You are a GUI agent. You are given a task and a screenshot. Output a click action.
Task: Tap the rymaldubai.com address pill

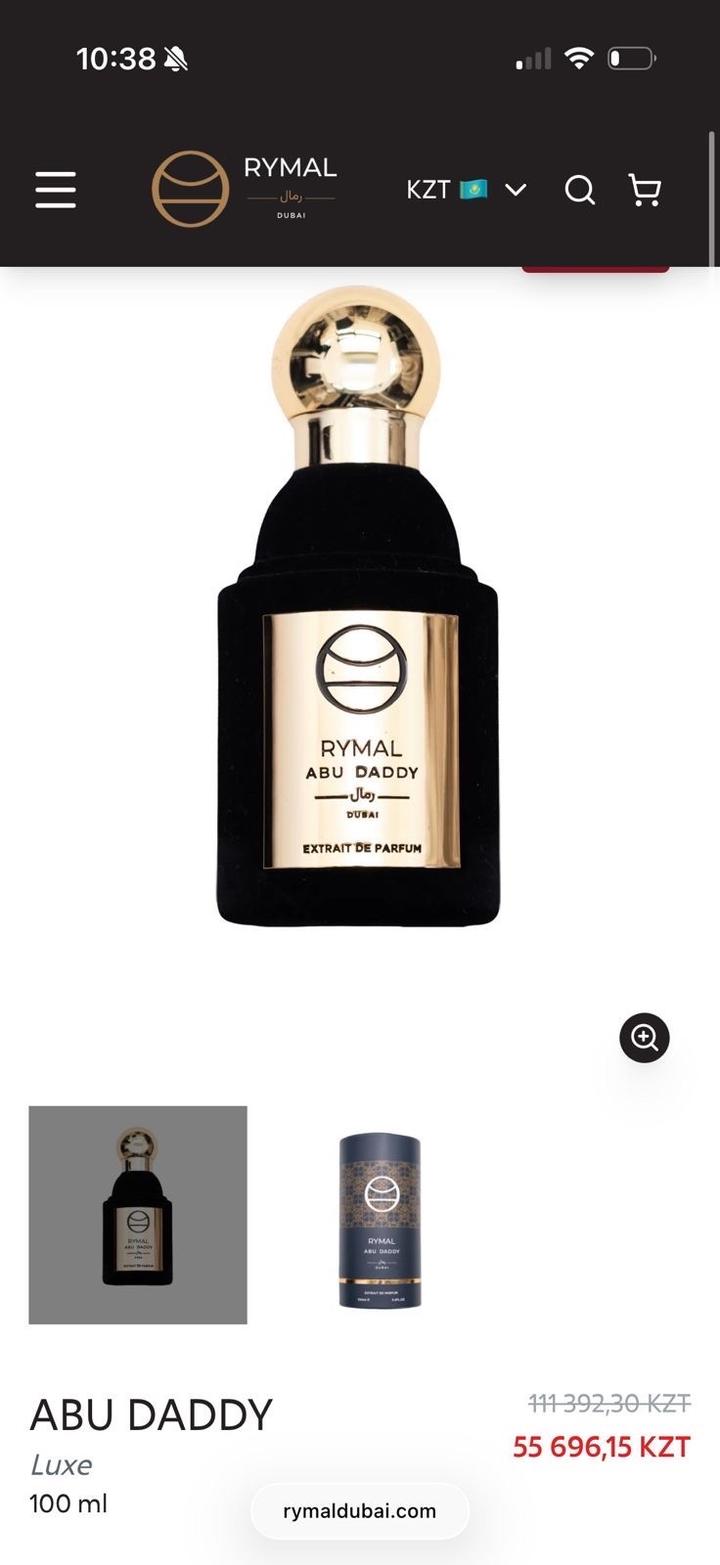coord(360,1510)
